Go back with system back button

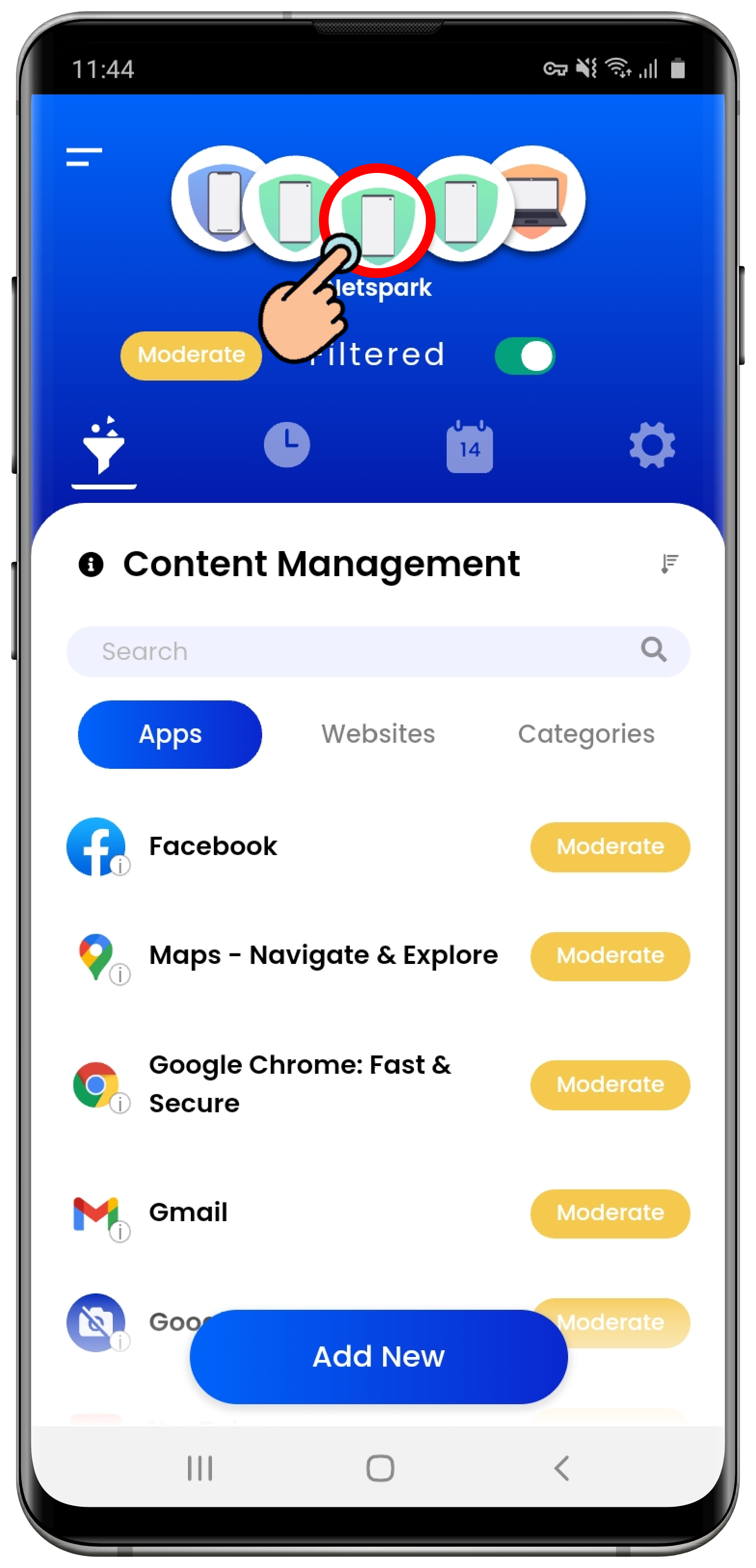[561, 1468]
